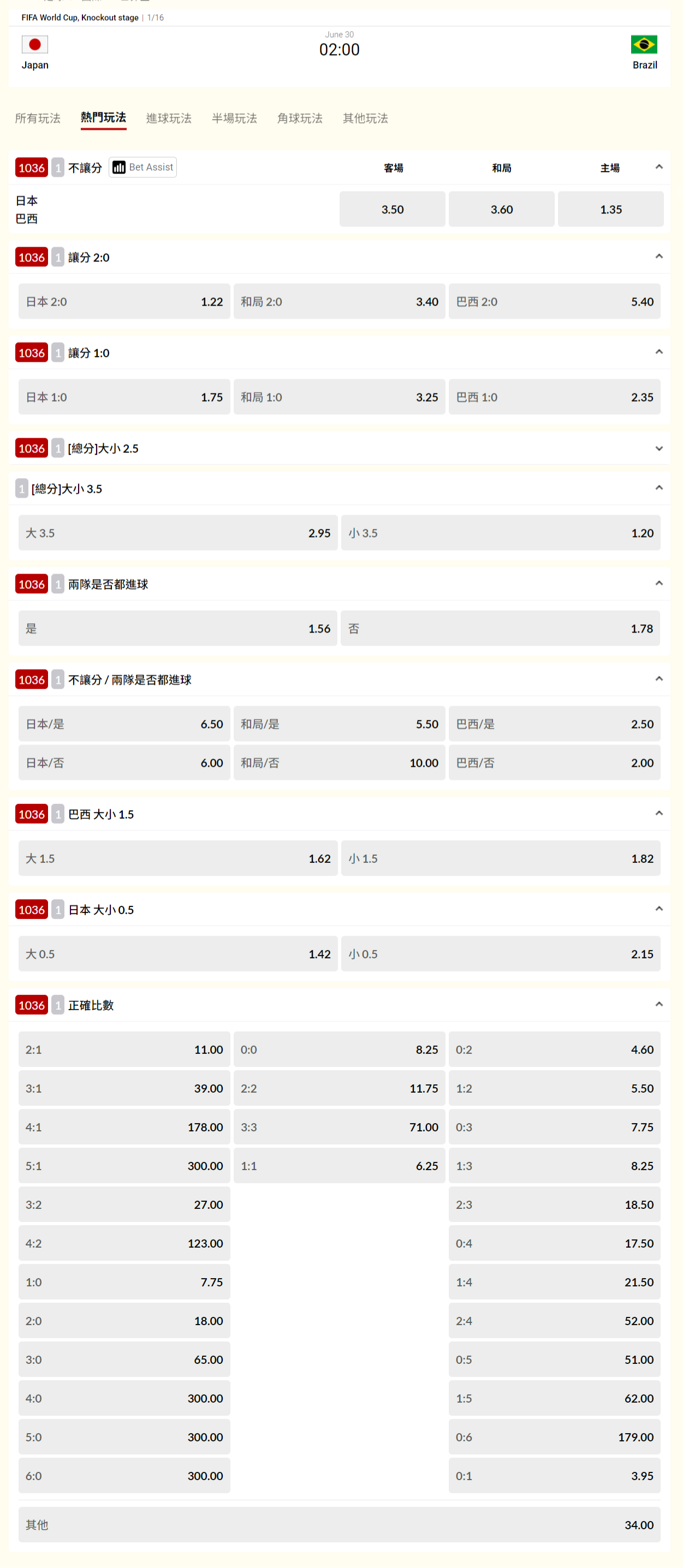Open the 進球玩法 tab

(x=169, y=118)
